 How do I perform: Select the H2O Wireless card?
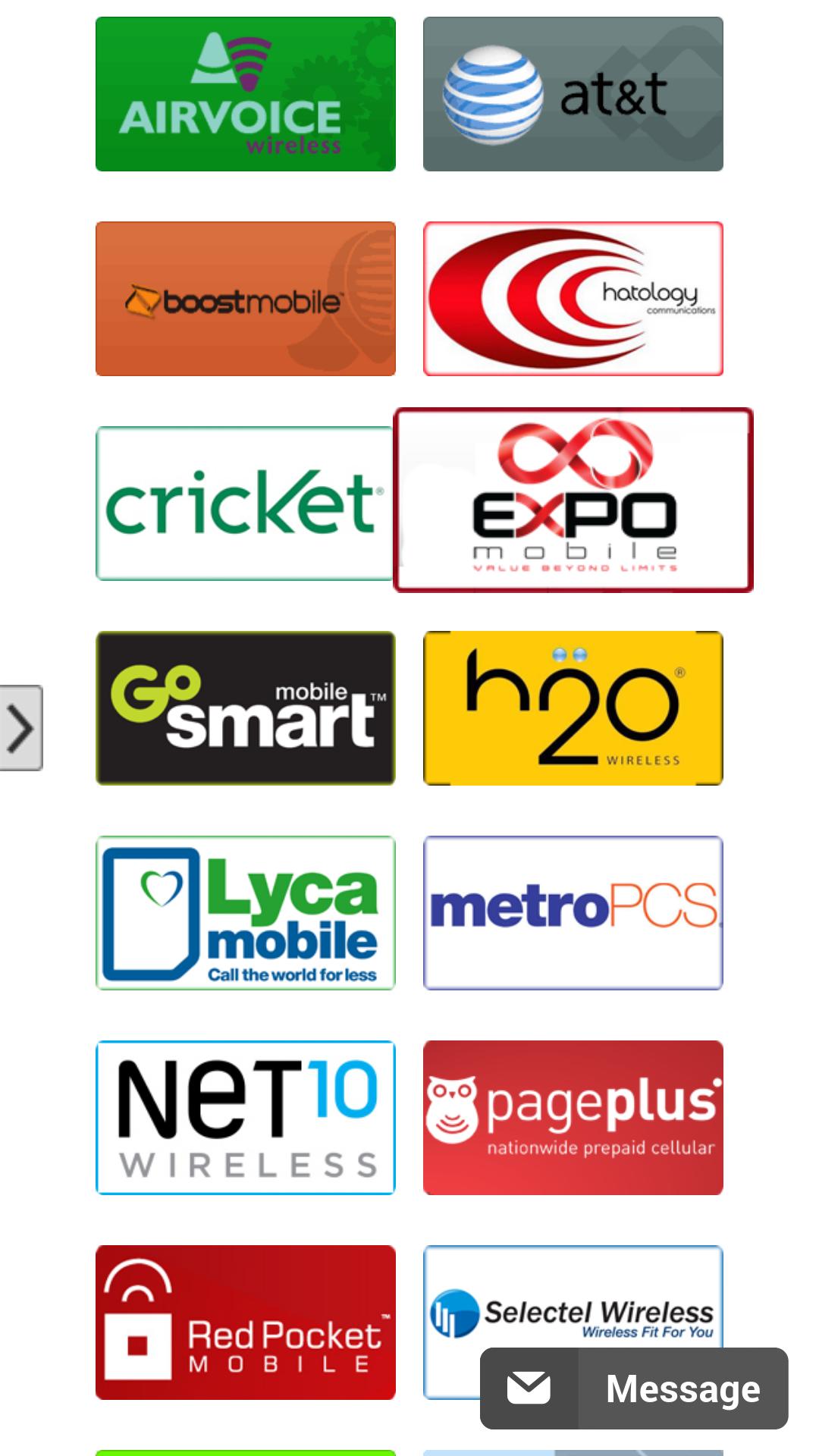click(x=573, y=708)
